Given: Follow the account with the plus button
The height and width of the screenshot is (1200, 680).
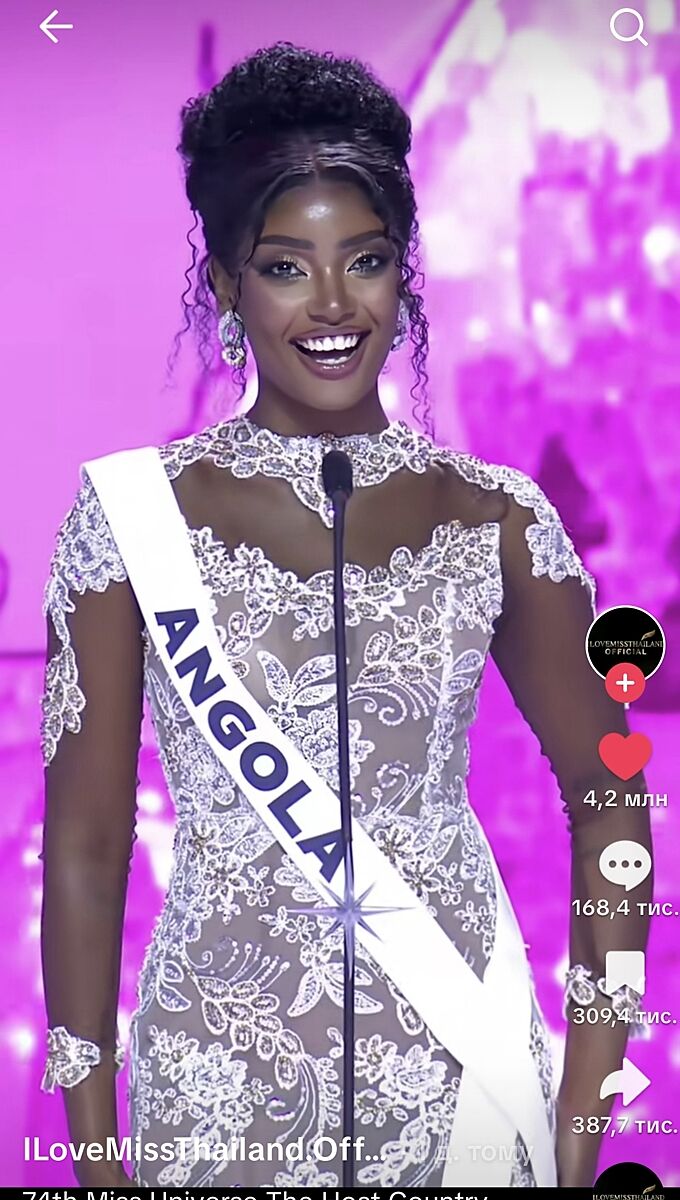Looking at the screenshot, I should (625, 684).
